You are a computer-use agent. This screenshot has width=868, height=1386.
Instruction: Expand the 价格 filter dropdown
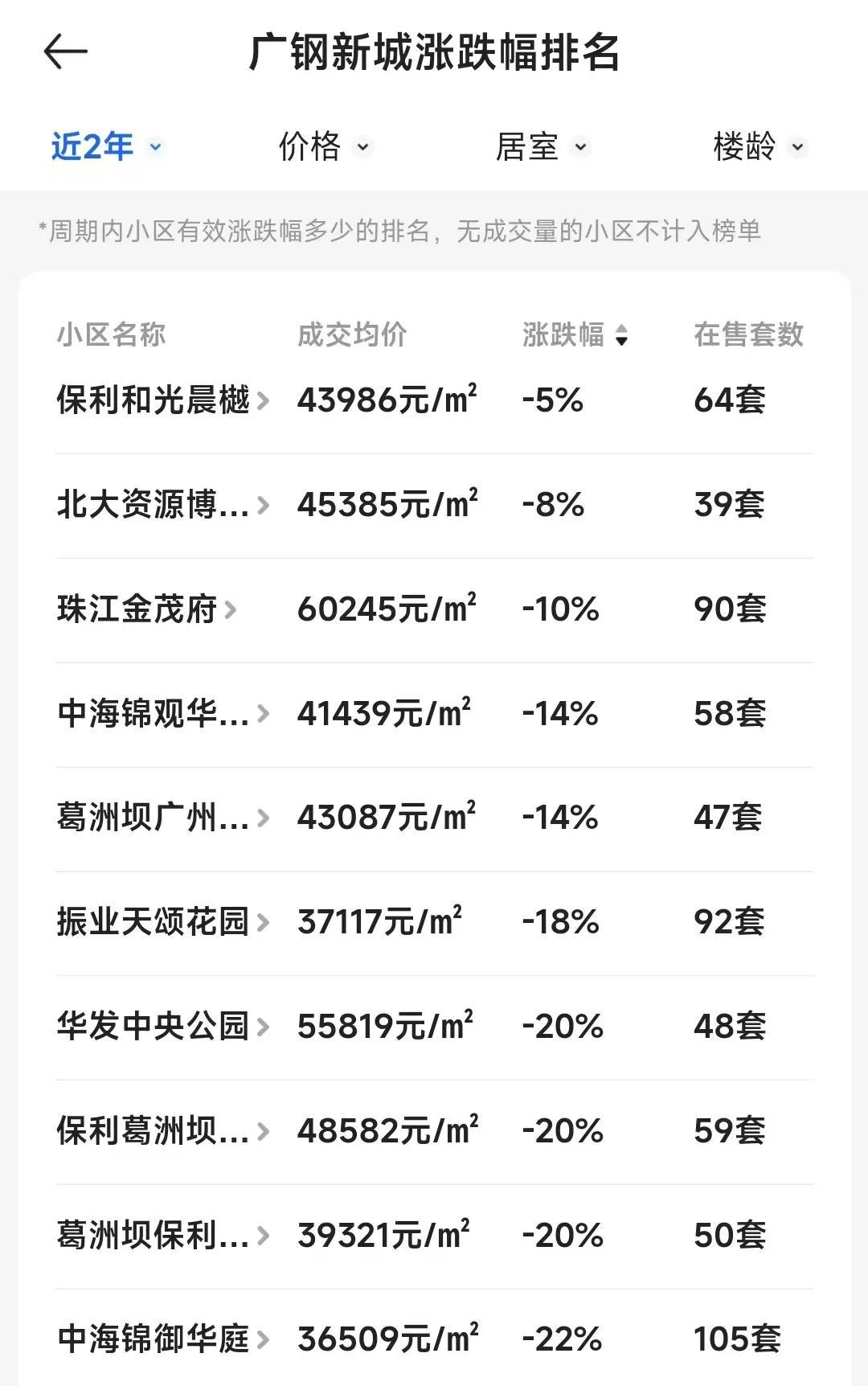point(324,147)
